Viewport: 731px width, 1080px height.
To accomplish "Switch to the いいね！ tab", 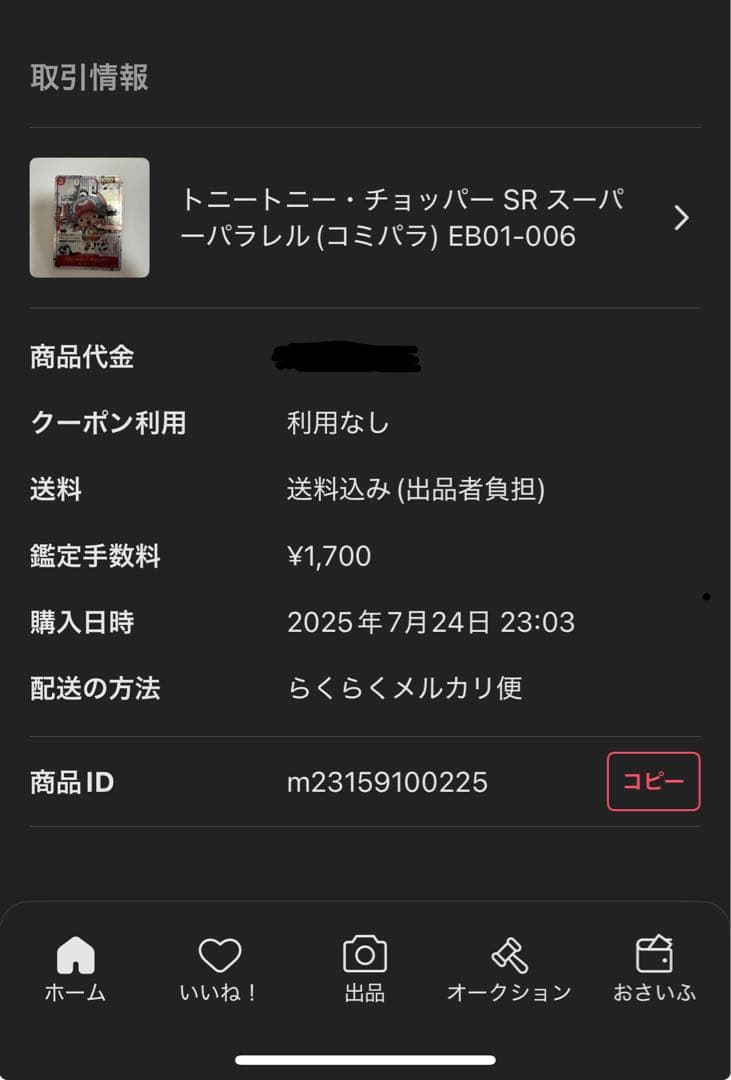I will (219, 968).
